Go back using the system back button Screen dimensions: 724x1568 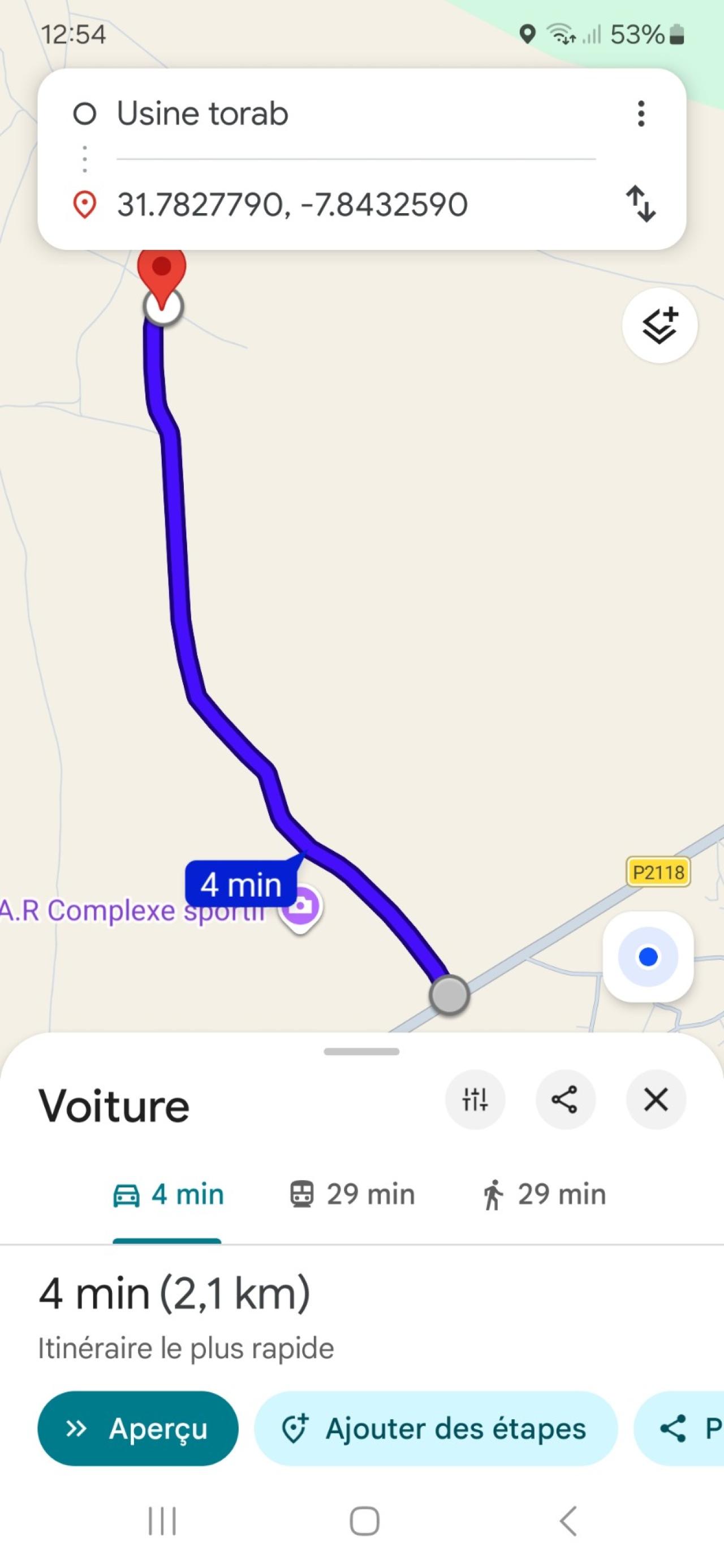coord(567,1521)
